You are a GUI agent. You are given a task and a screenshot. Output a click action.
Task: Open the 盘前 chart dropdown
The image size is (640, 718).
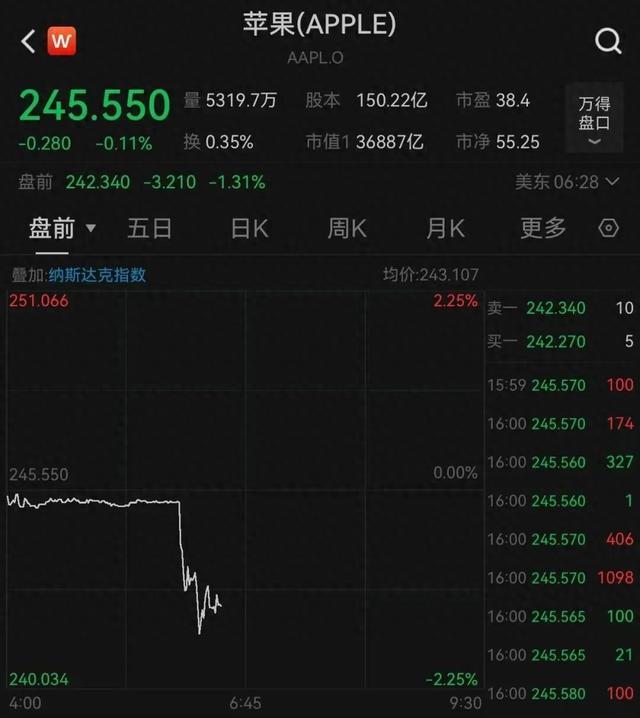click(62, 229)
